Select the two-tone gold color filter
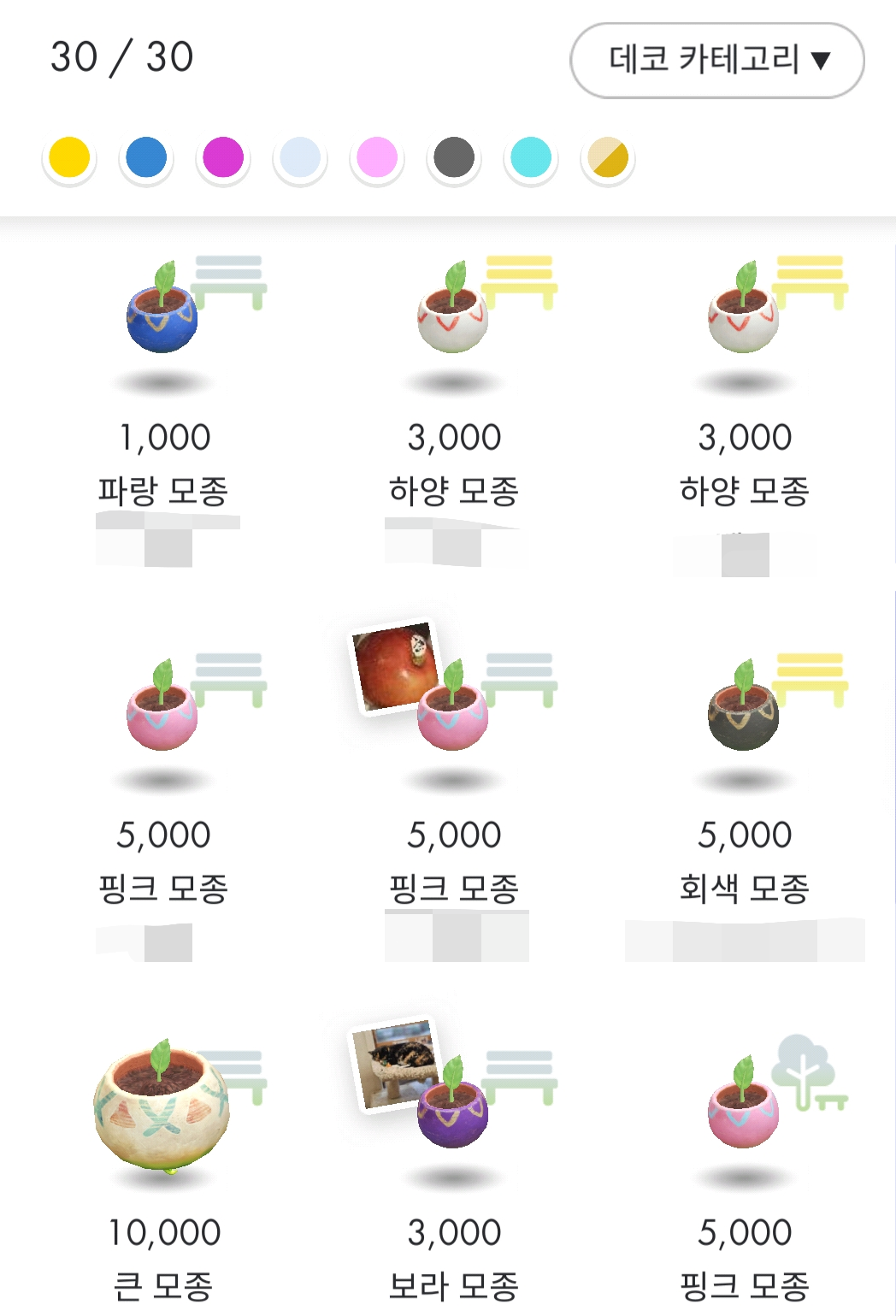Viewport: 896px width, 1316px height. pos(608,158)
